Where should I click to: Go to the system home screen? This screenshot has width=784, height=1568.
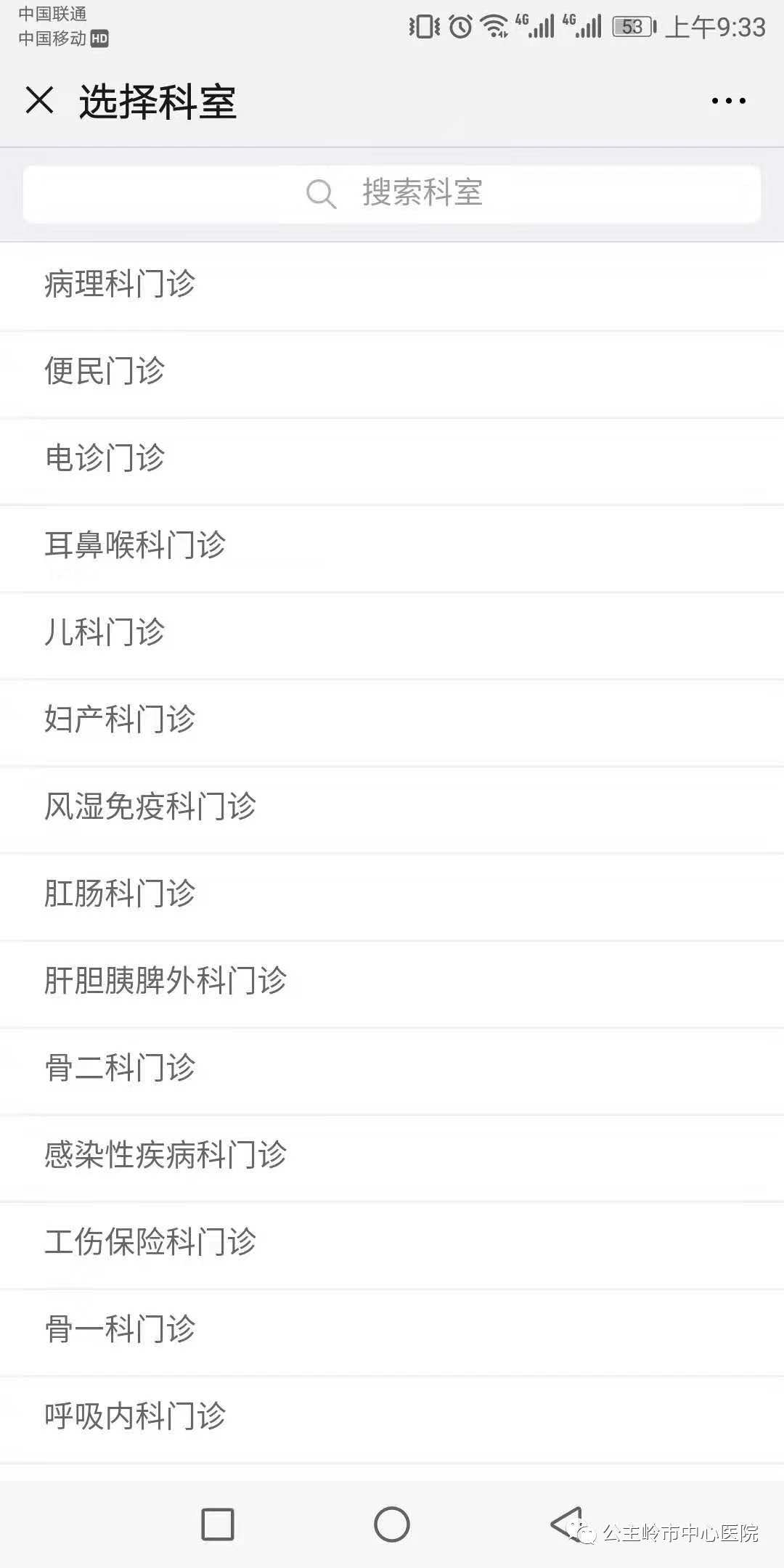point(392,1524)
